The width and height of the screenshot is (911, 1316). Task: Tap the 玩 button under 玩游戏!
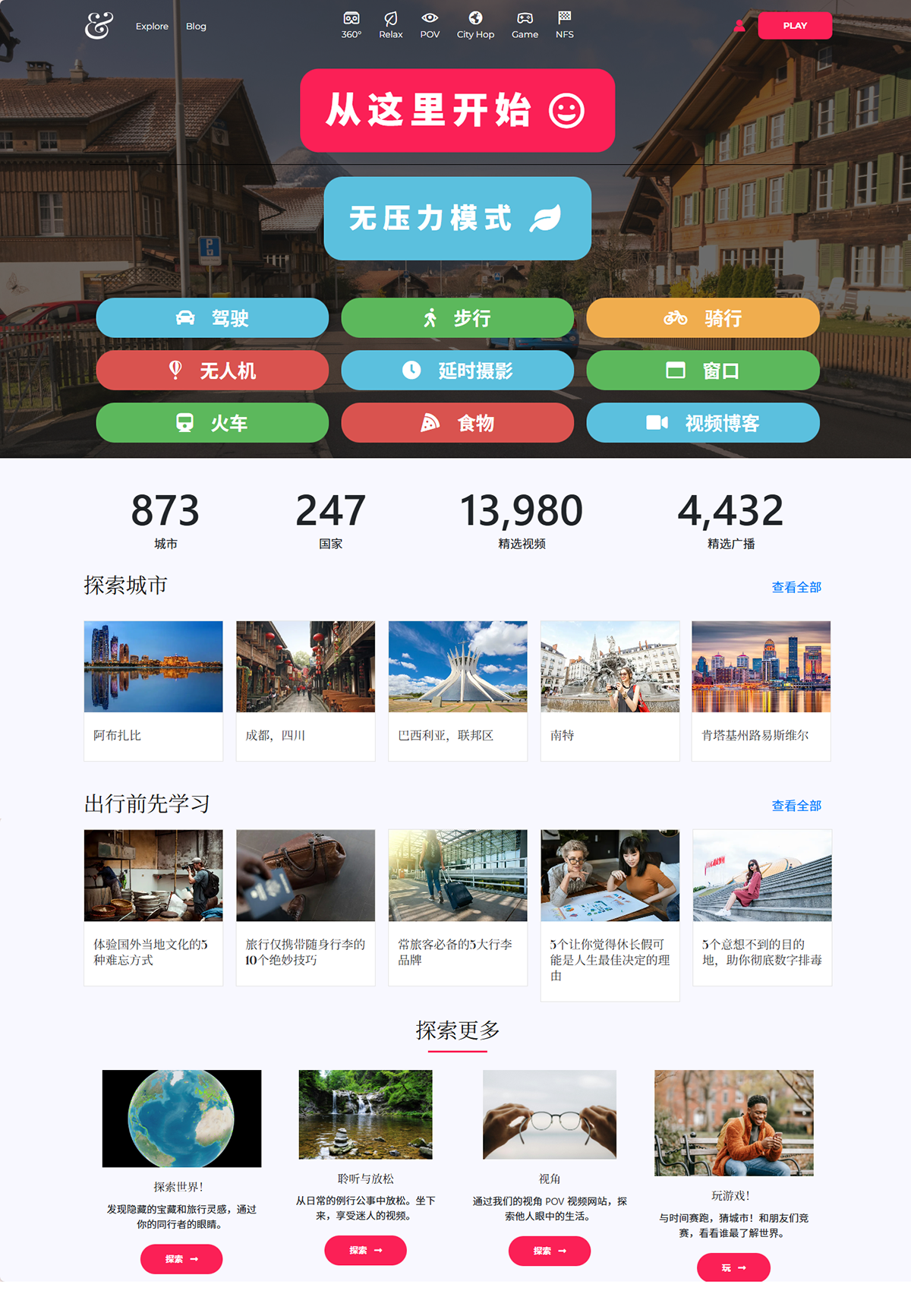point(733,1267)
